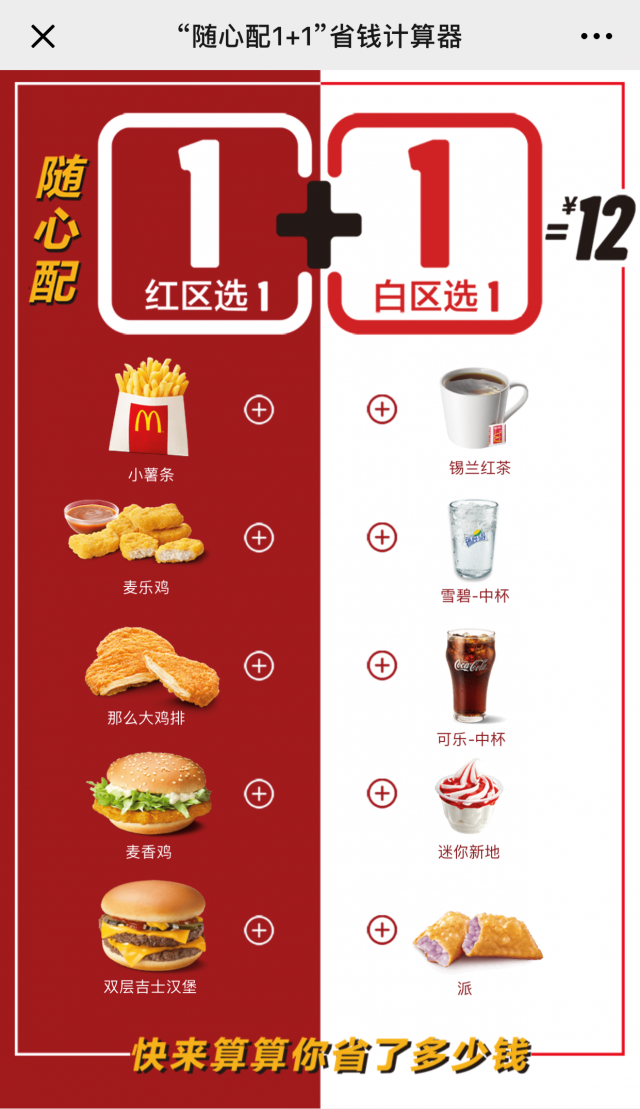Screen dimensions: 640x1109
Task: Add 派 with its plus button
Action: click(382, 929)
